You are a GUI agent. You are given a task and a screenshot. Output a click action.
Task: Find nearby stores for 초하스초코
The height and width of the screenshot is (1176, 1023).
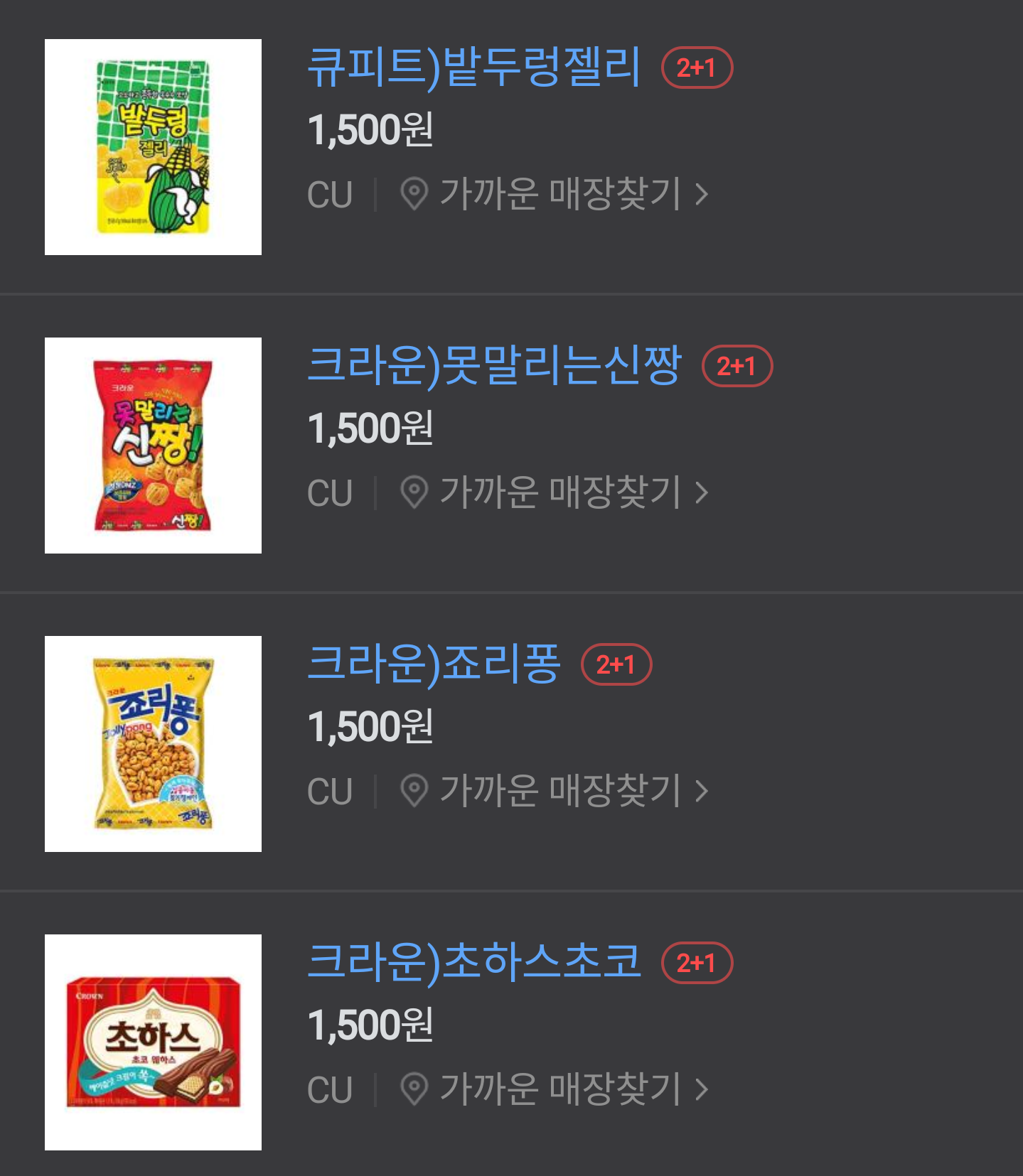point(555,1089)
